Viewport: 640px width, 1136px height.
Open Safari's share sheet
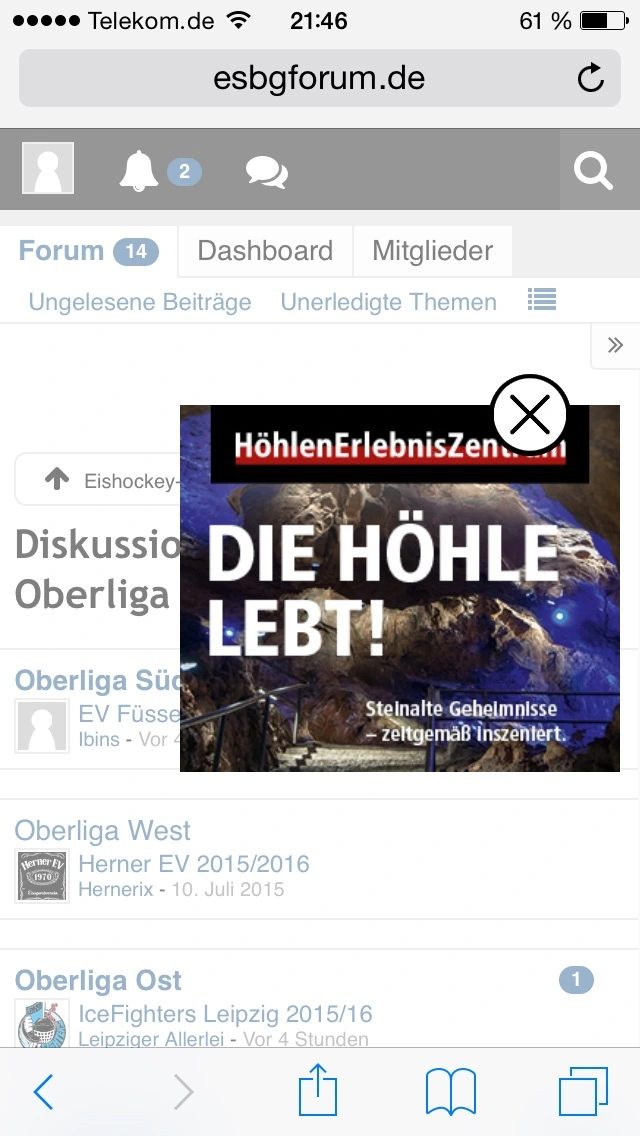tap(318, 1092)
